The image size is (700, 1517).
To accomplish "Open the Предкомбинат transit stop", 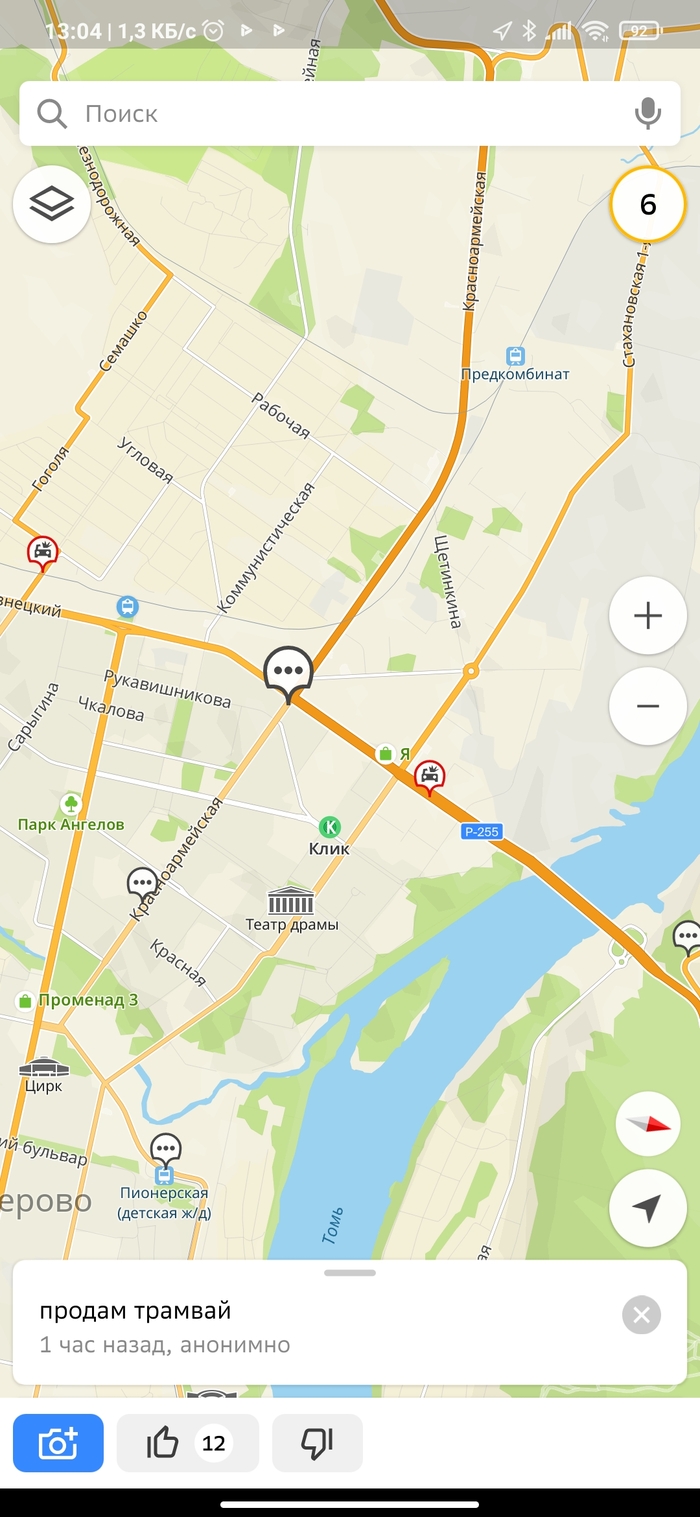I will pos(515,356).
